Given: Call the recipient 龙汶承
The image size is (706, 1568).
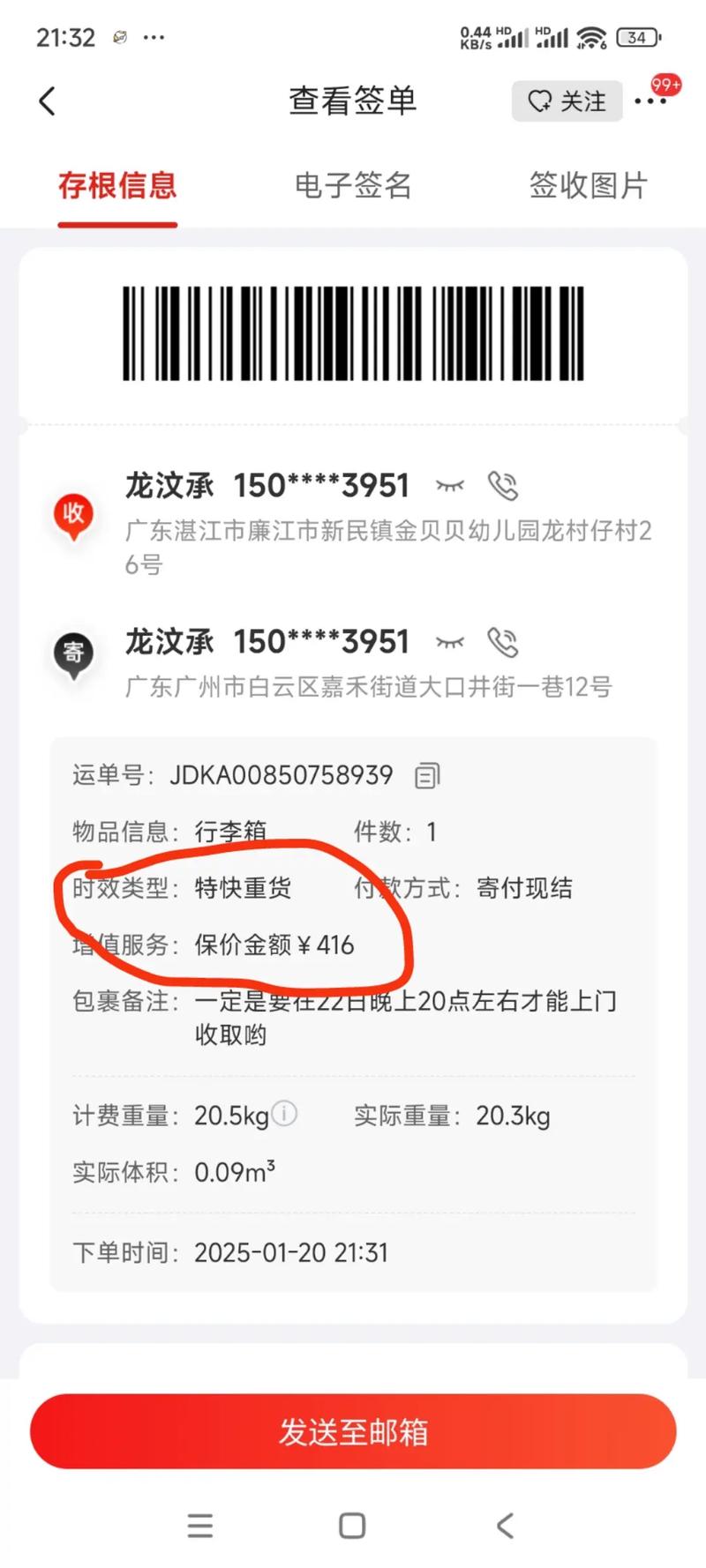Looking at the screenshot, I should pyautogui.click(x=503, y=486).
